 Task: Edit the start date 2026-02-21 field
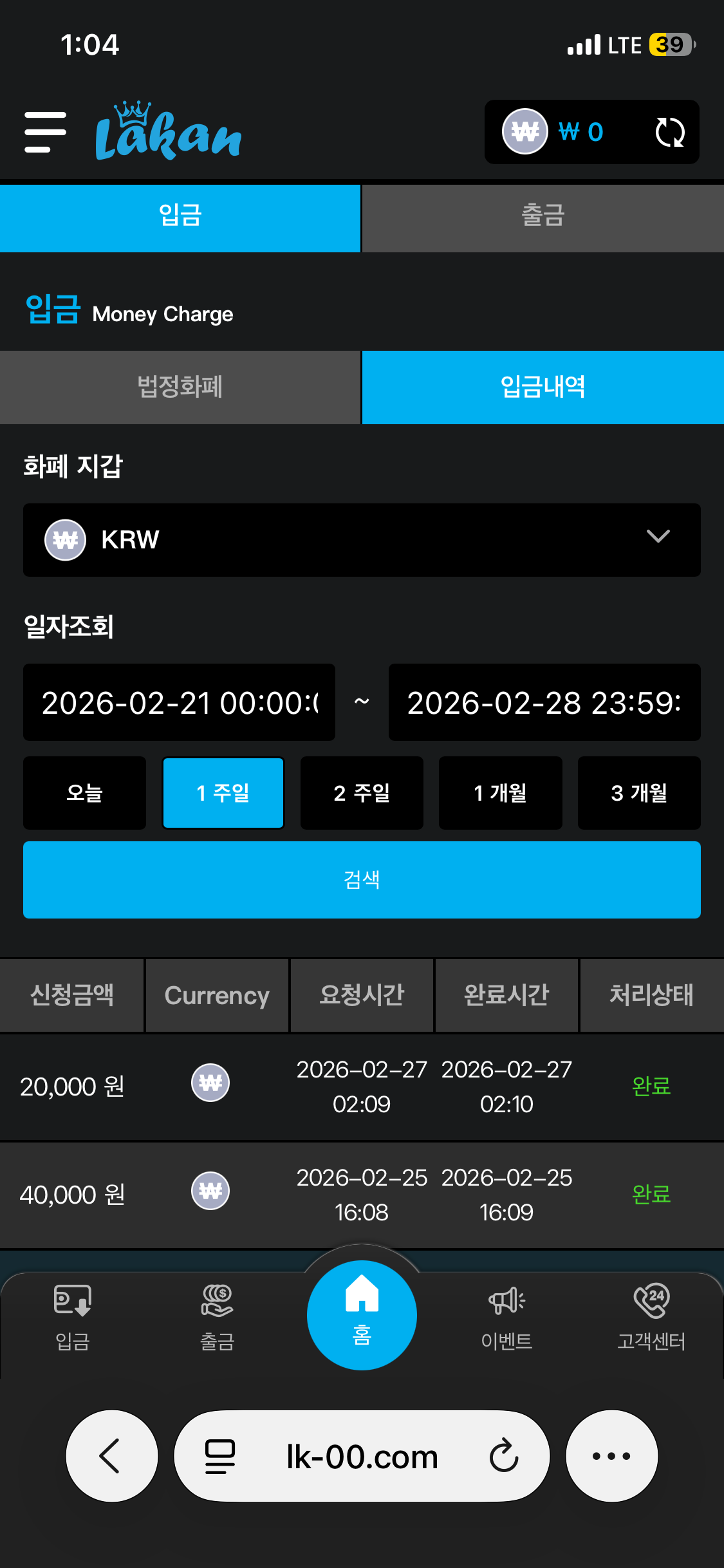(x=179, y=702)
